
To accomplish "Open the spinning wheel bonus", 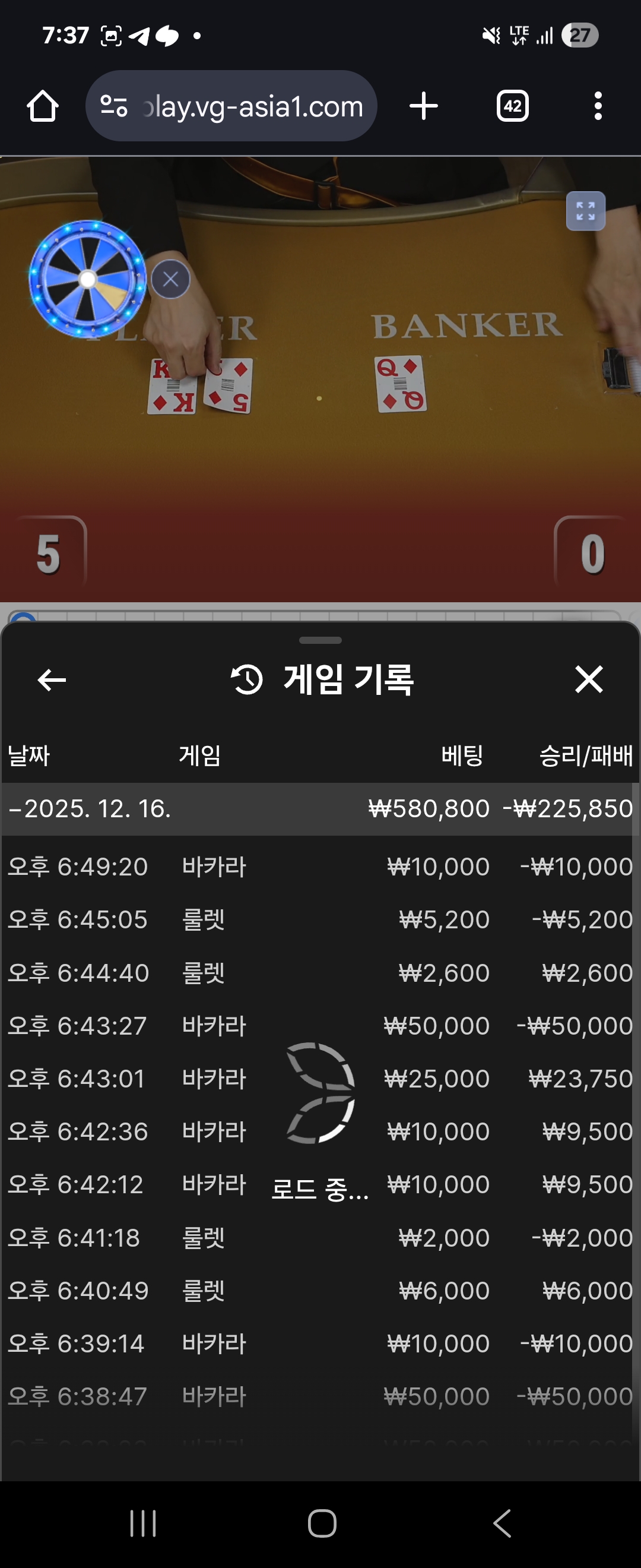I will tap(88, 279).
